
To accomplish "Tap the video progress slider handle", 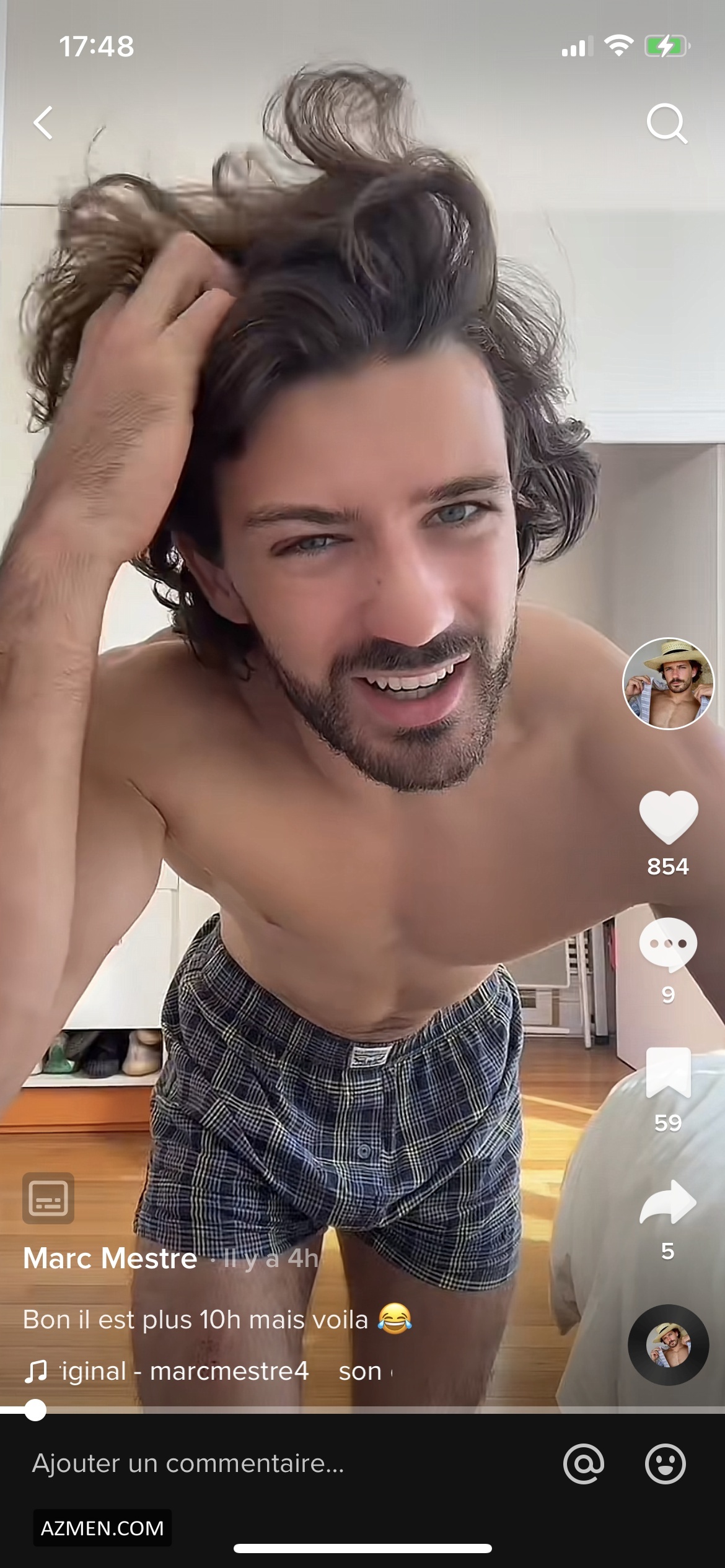I will [35, 1410].
